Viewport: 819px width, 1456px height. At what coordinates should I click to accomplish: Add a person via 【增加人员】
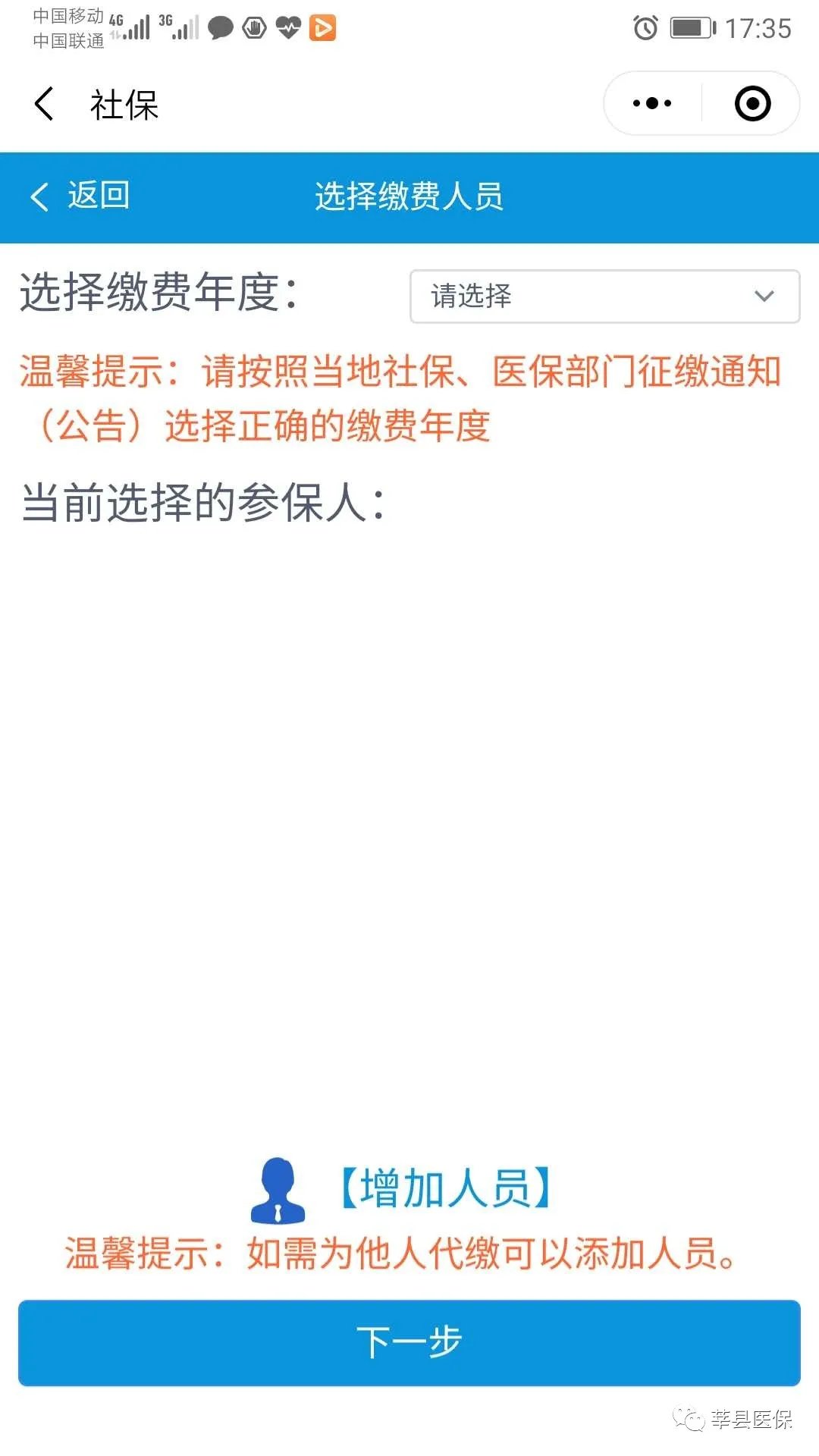point(443,1188)
